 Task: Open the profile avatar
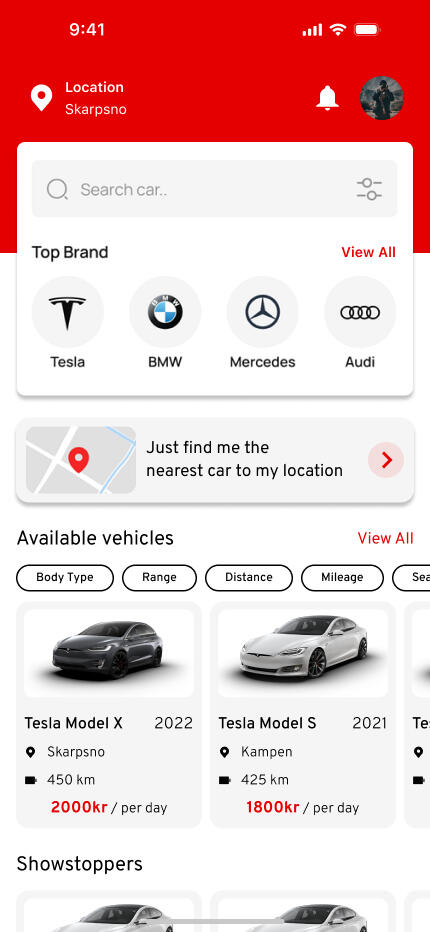(382, 98)
